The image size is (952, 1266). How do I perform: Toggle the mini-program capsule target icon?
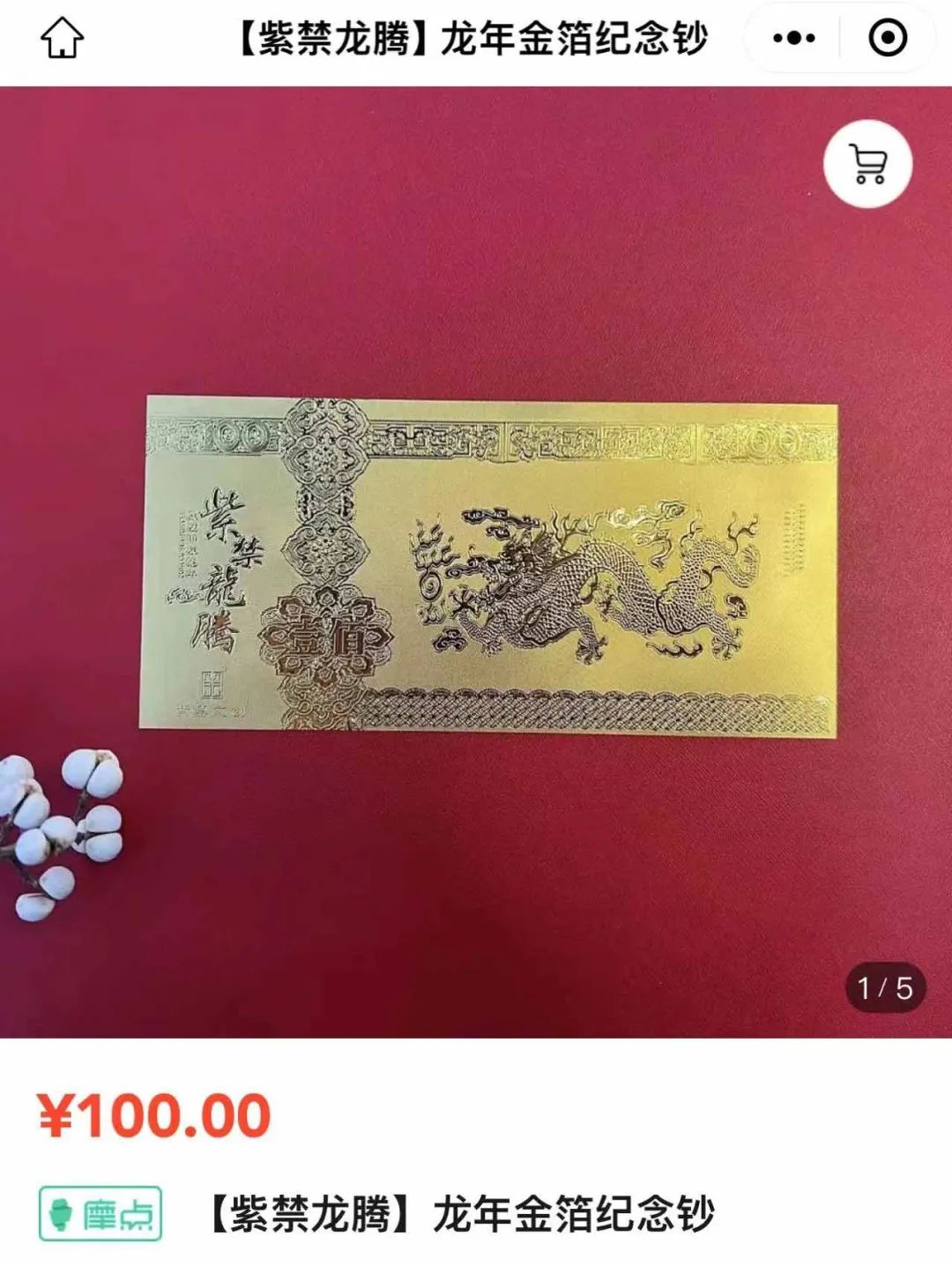coord(886,39)
